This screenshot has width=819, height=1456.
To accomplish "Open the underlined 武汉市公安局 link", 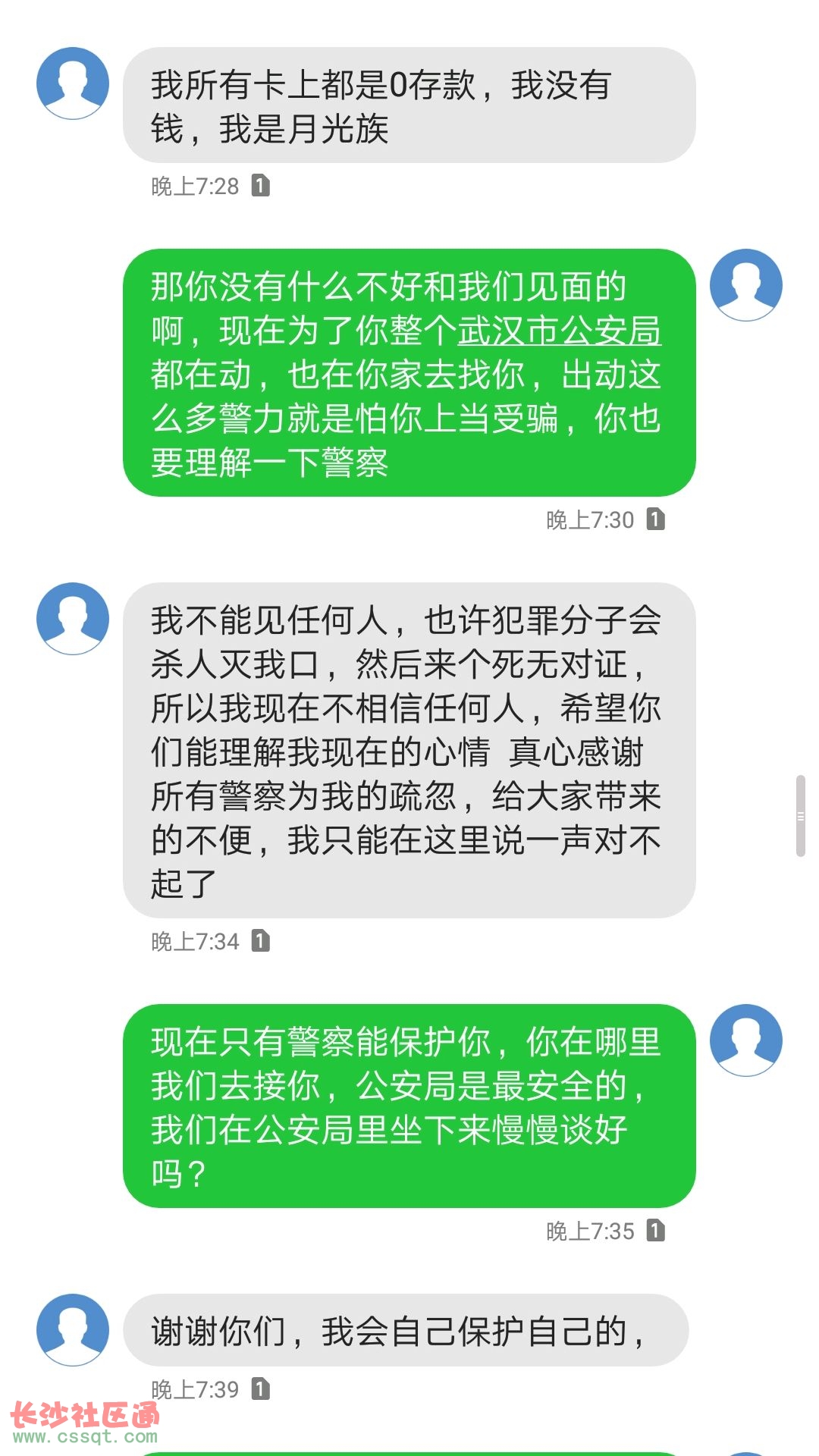I will point(559,331).
